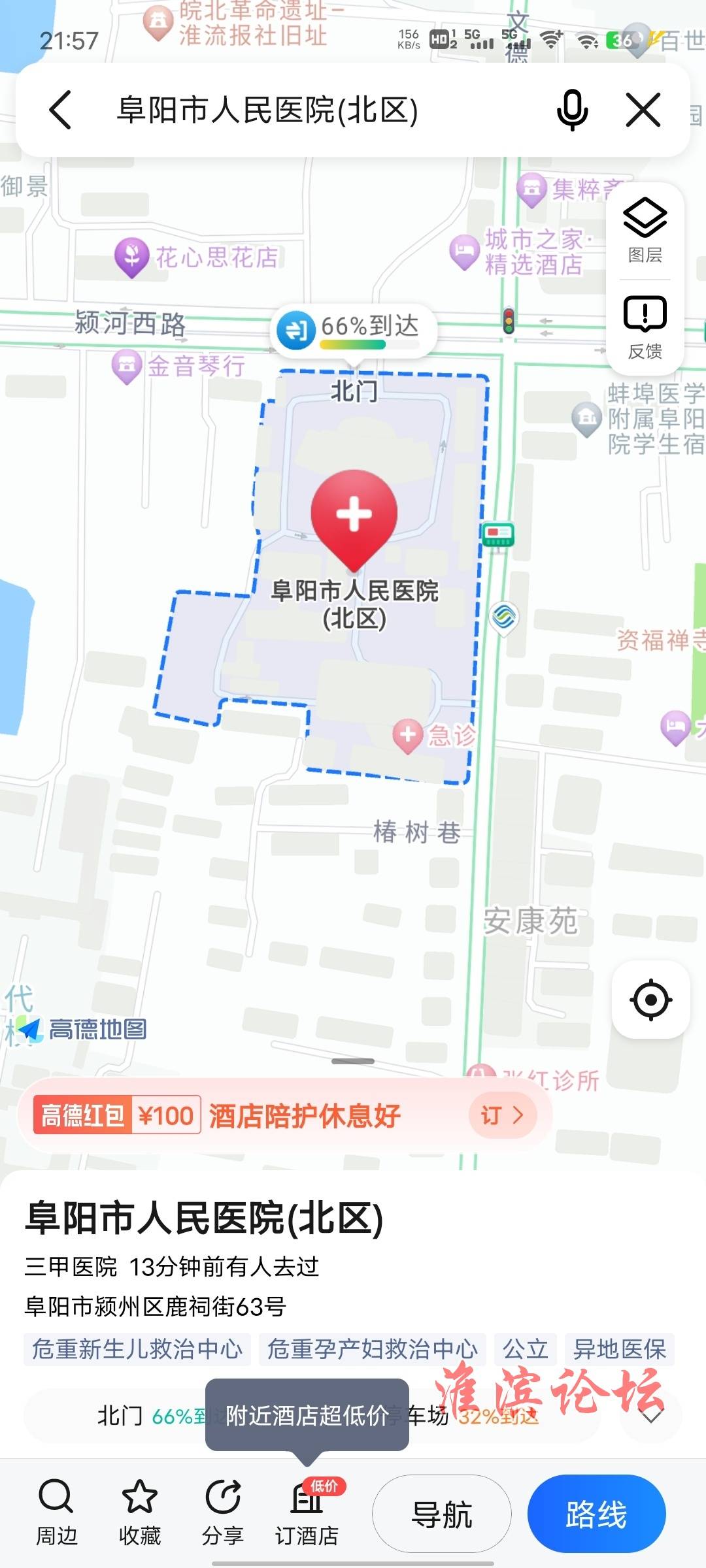
Task: View 路线 route options
Action: tap(596, 1514)
